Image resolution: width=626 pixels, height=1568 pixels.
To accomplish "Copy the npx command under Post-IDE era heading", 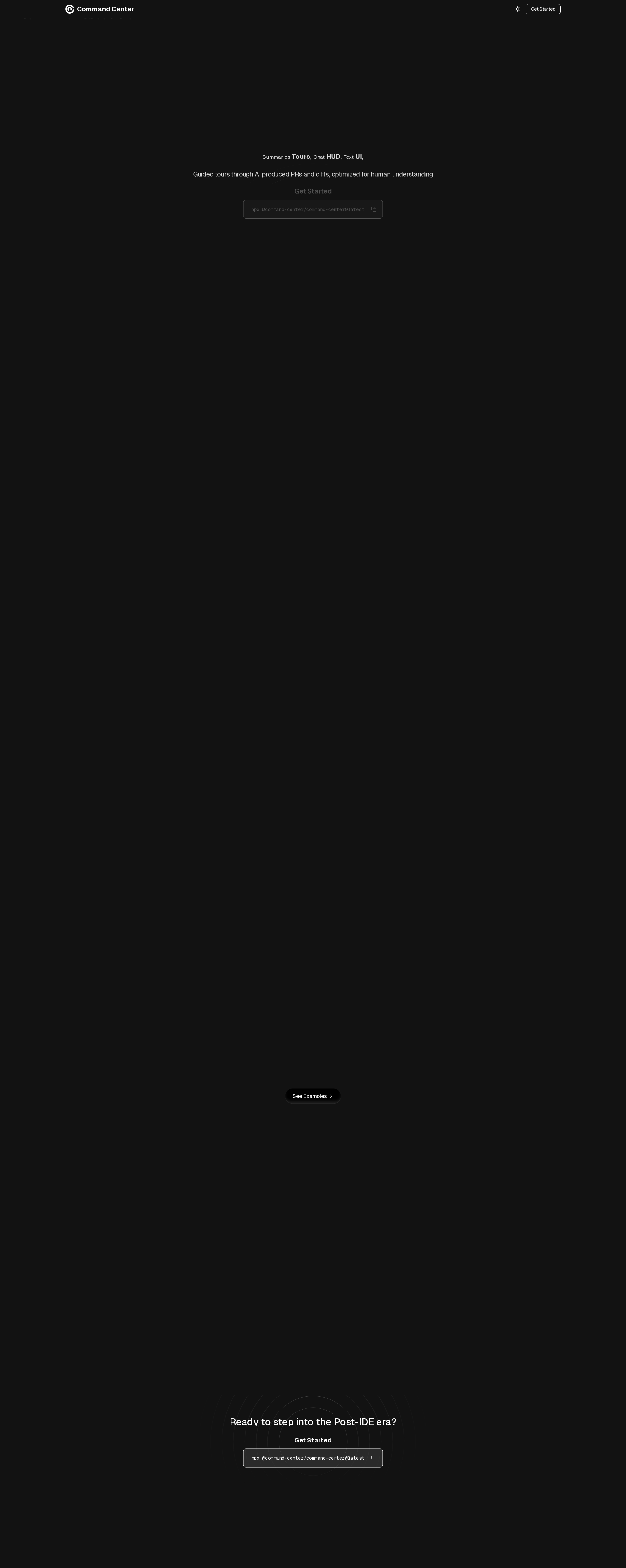I will pyautogui.click(x=374, y=1458).
